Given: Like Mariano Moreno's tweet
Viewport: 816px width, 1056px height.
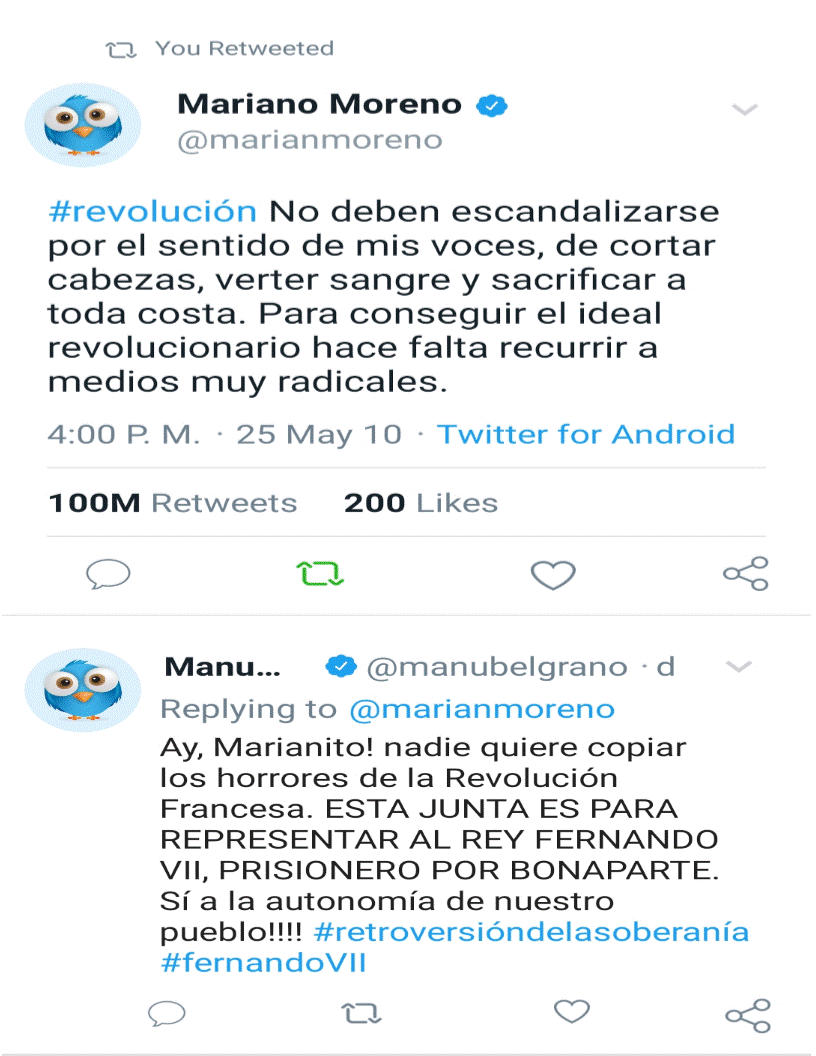Looking at the screenshot, I should [x=552, y=574].
